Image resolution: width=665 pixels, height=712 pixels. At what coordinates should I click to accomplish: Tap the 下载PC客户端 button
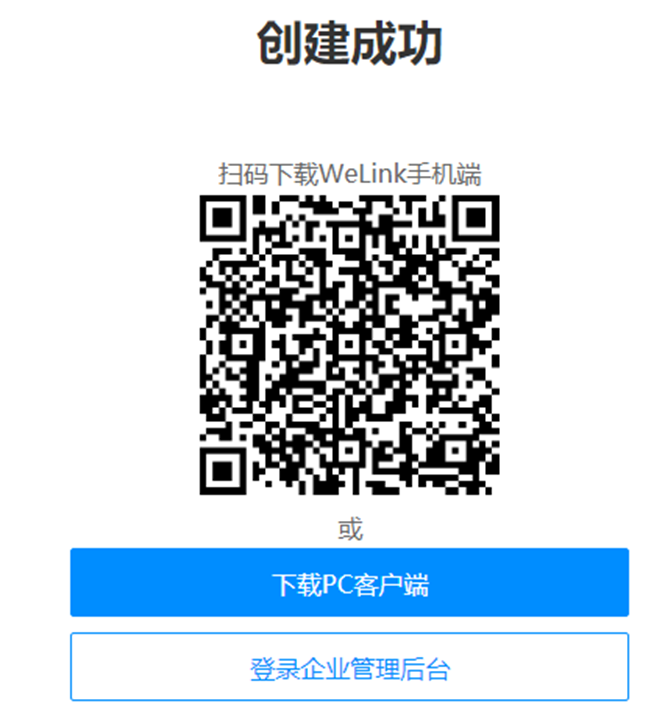(349, 583)
